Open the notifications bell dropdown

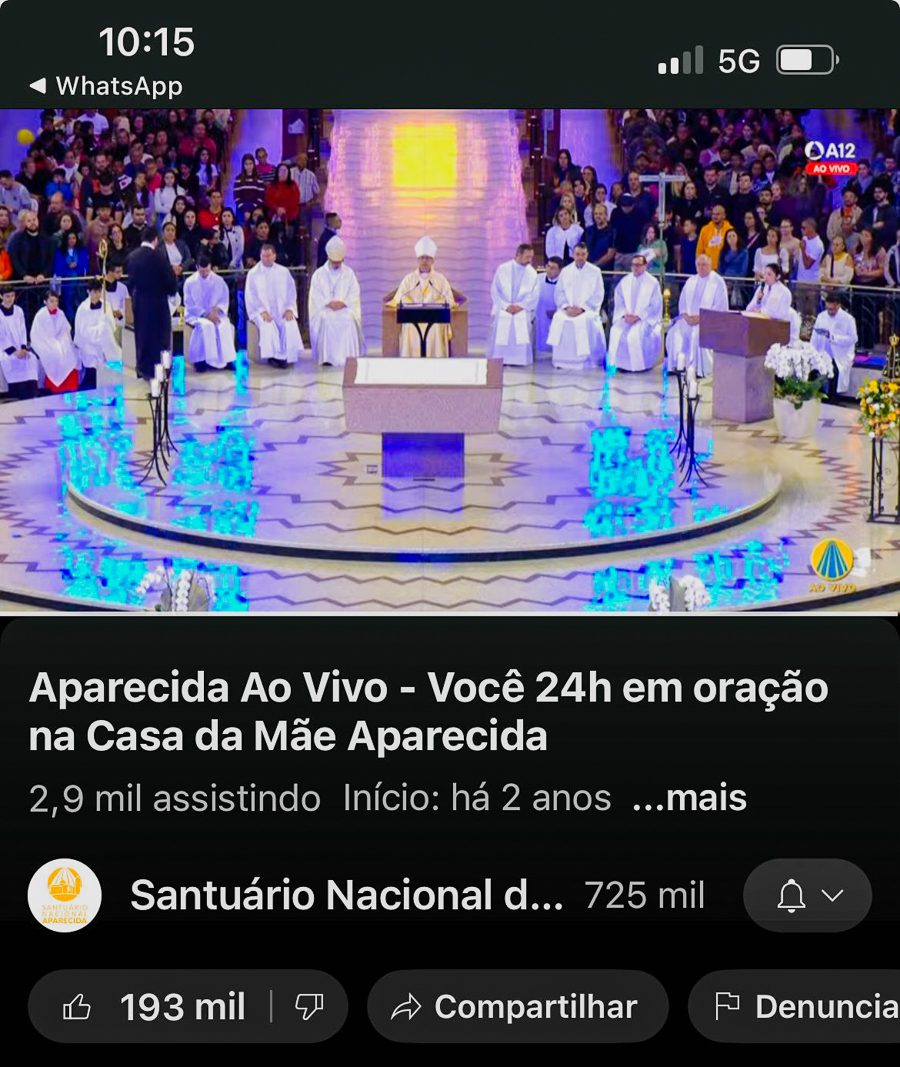pyautogui.click(x=808, y=895)
